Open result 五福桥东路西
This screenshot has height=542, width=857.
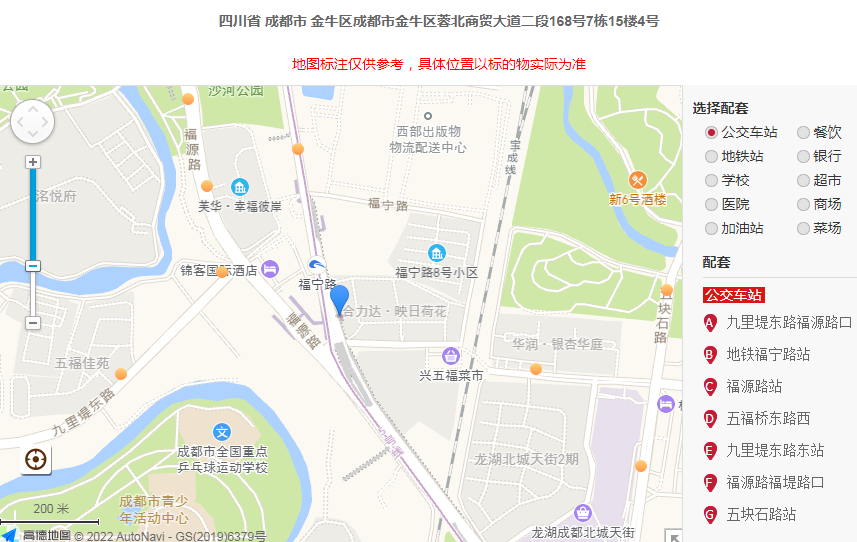(767, 418)
